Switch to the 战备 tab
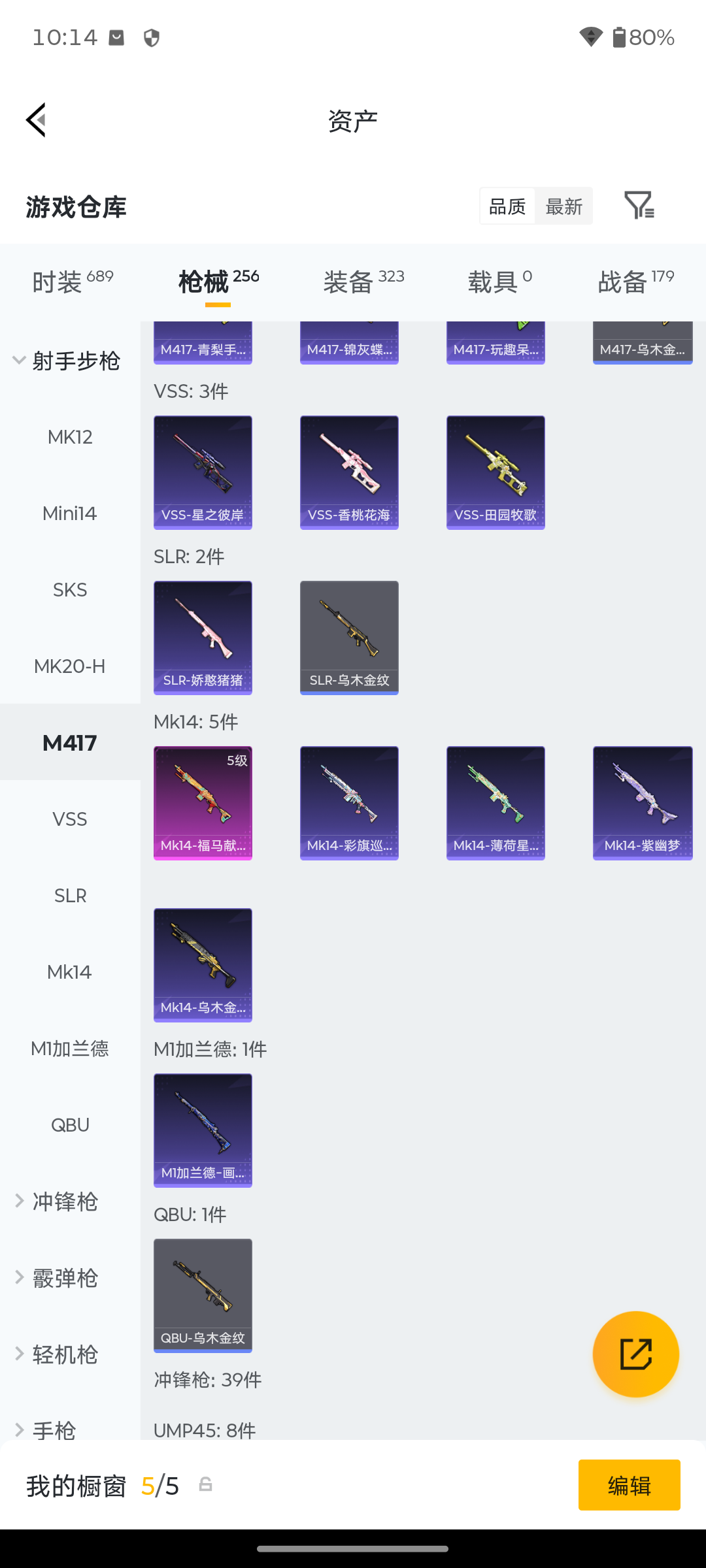This screenshot has width=706, height=1568. pyautogui.click(x=635, y=282)
